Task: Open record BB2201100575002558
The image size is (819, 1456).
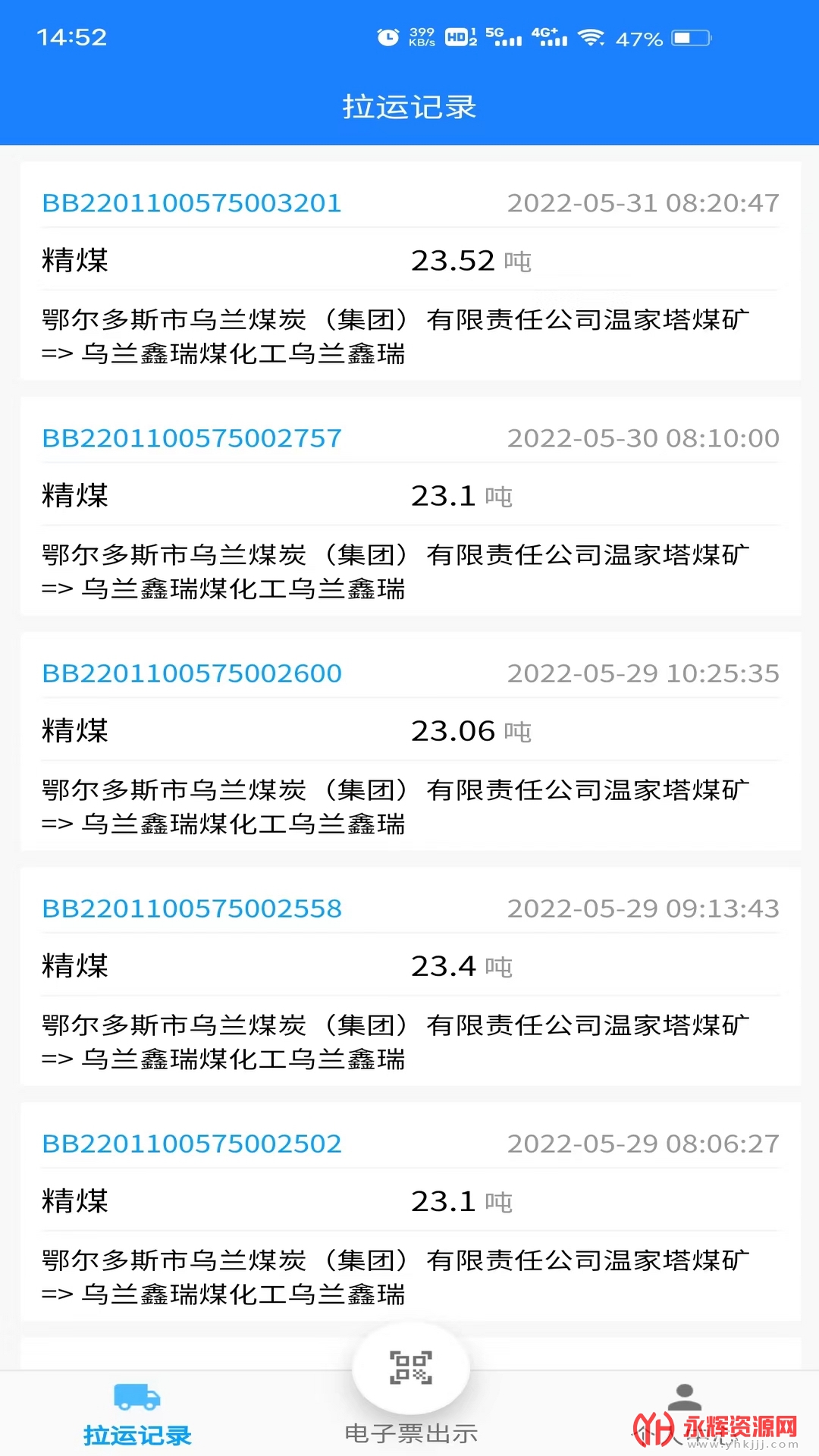Action: coord(410,976)
